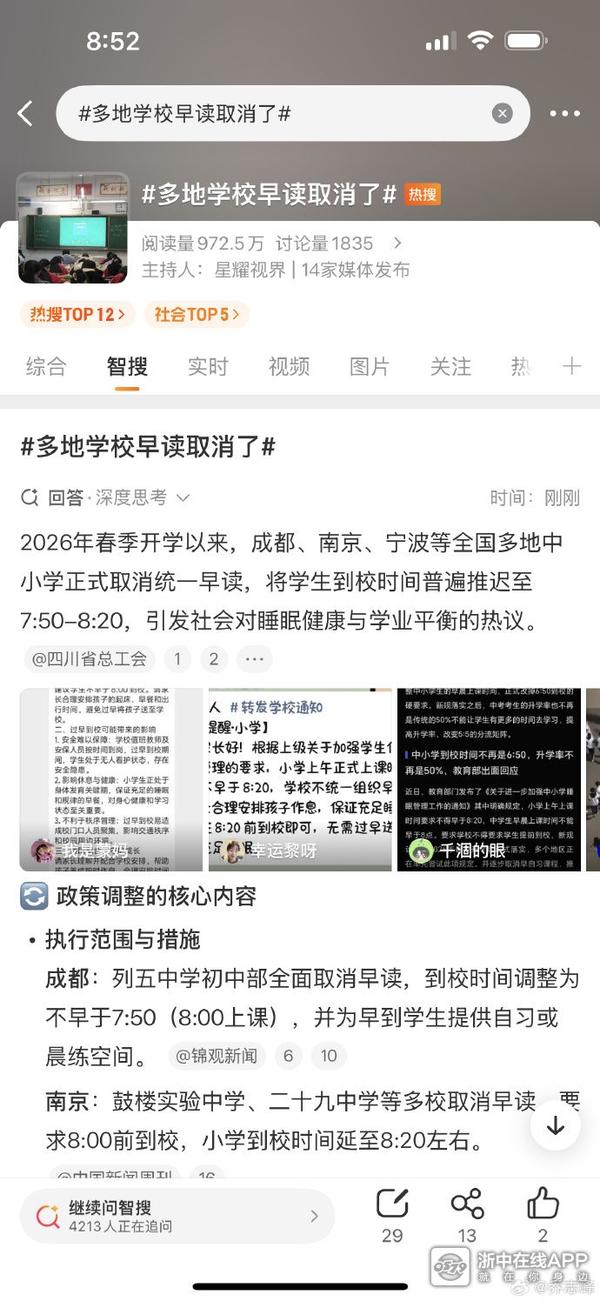
Task: Tap the search box with #多地学校早读取消了#
Action: 280,113
